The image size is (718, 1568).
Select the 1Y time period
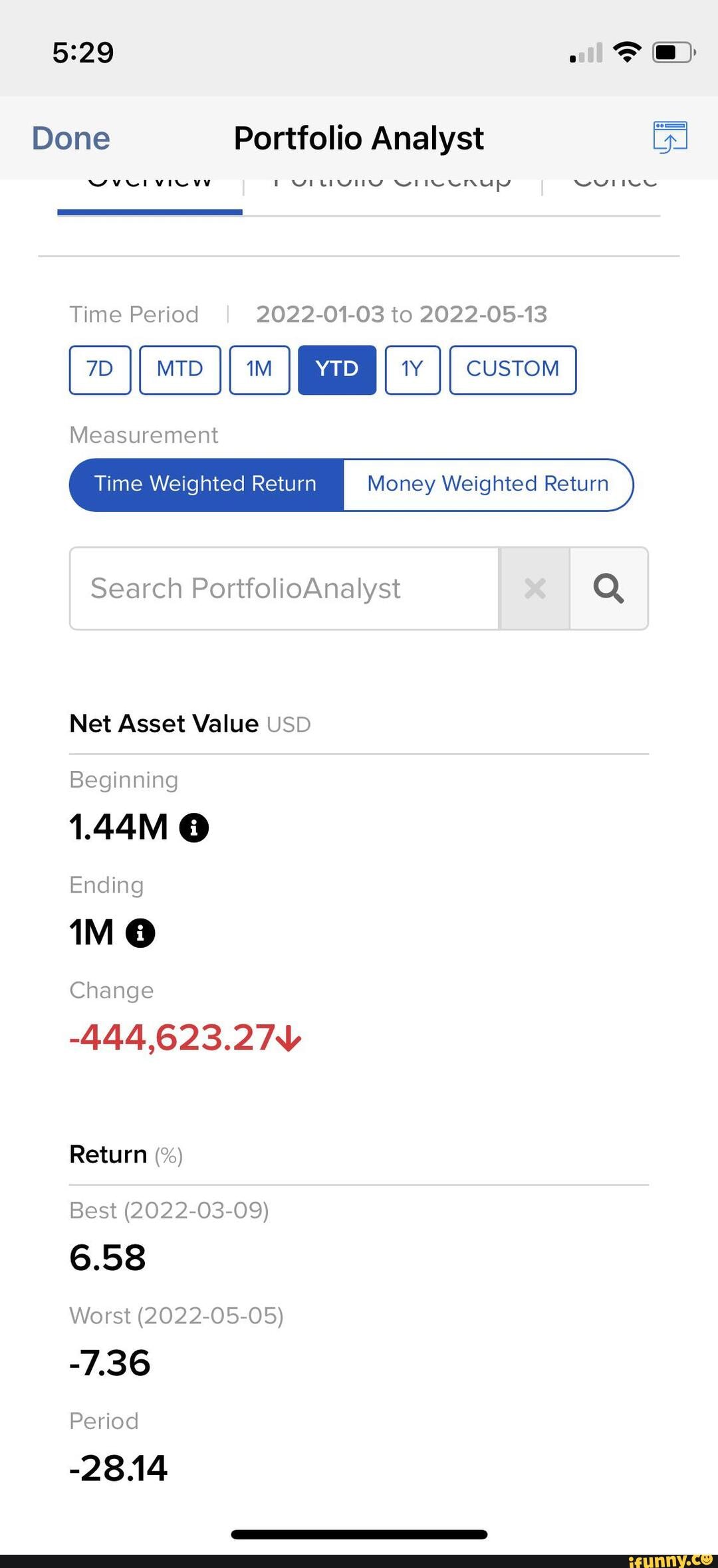[412, 369]
